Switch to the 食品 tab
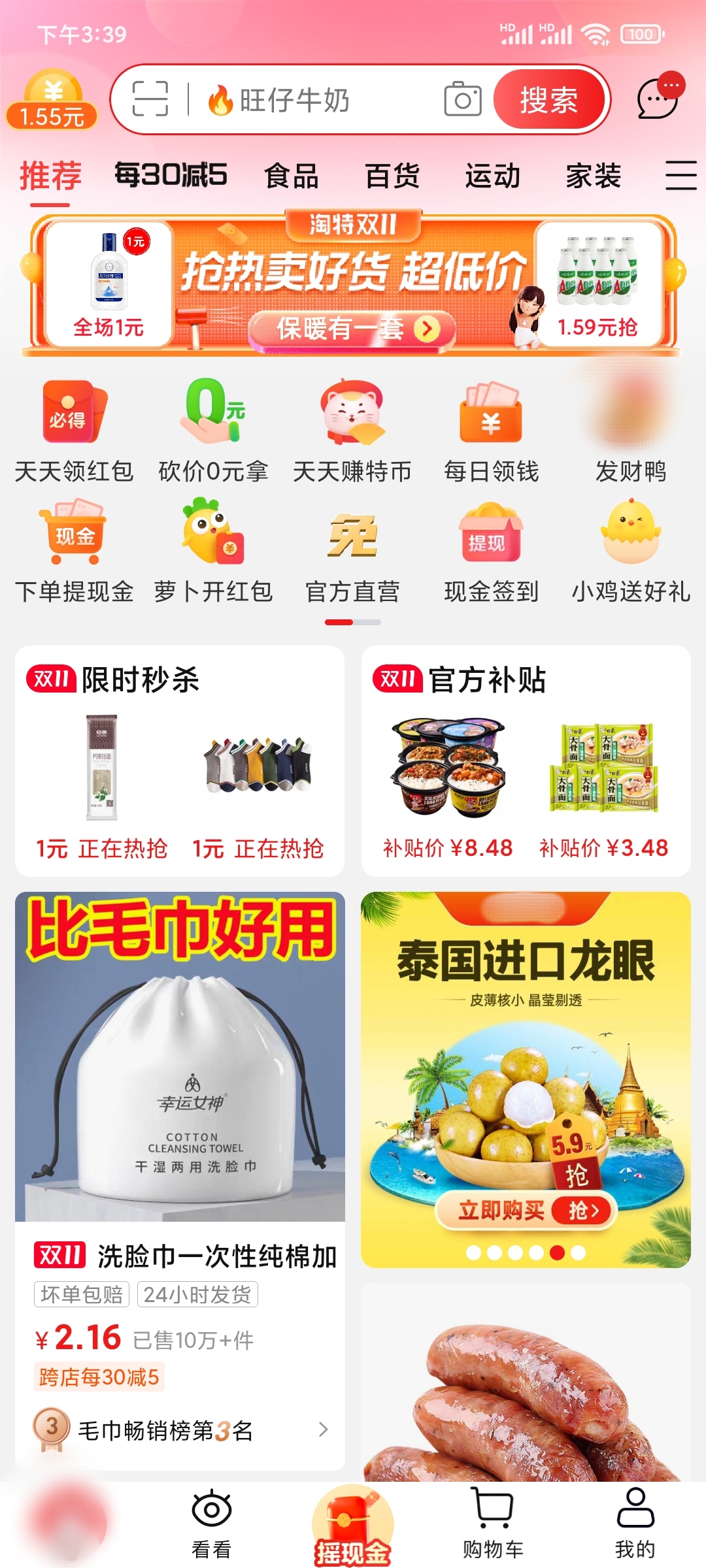The width and height of the screenshot is (706, 1568). (x=292, y=175)
